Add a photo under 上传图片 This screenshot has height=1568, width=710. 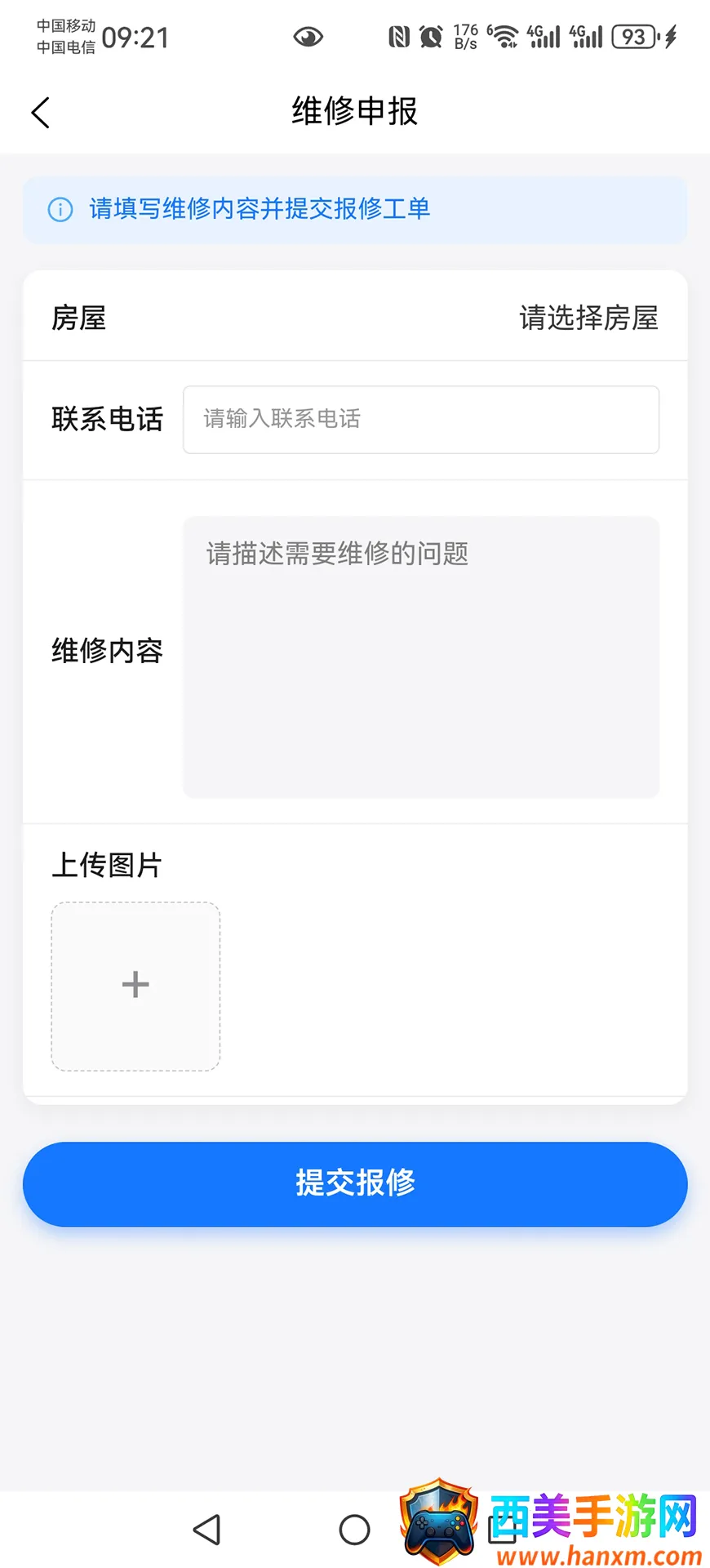coord(135,986)
